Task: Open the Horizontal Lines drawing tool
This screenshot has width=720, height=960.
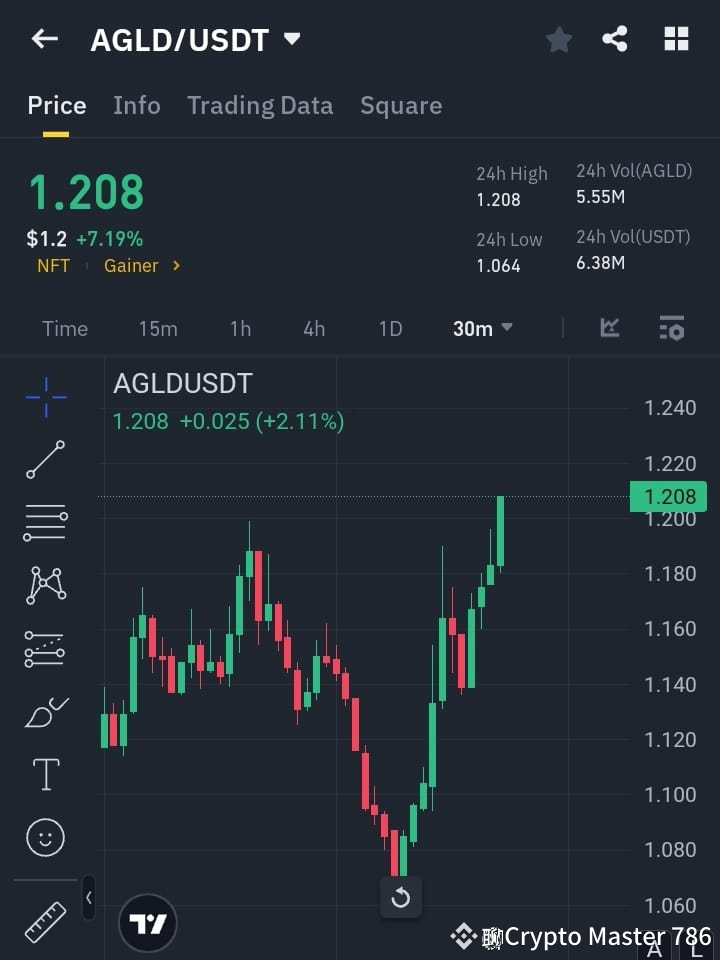Action: (x=44, y=523)
